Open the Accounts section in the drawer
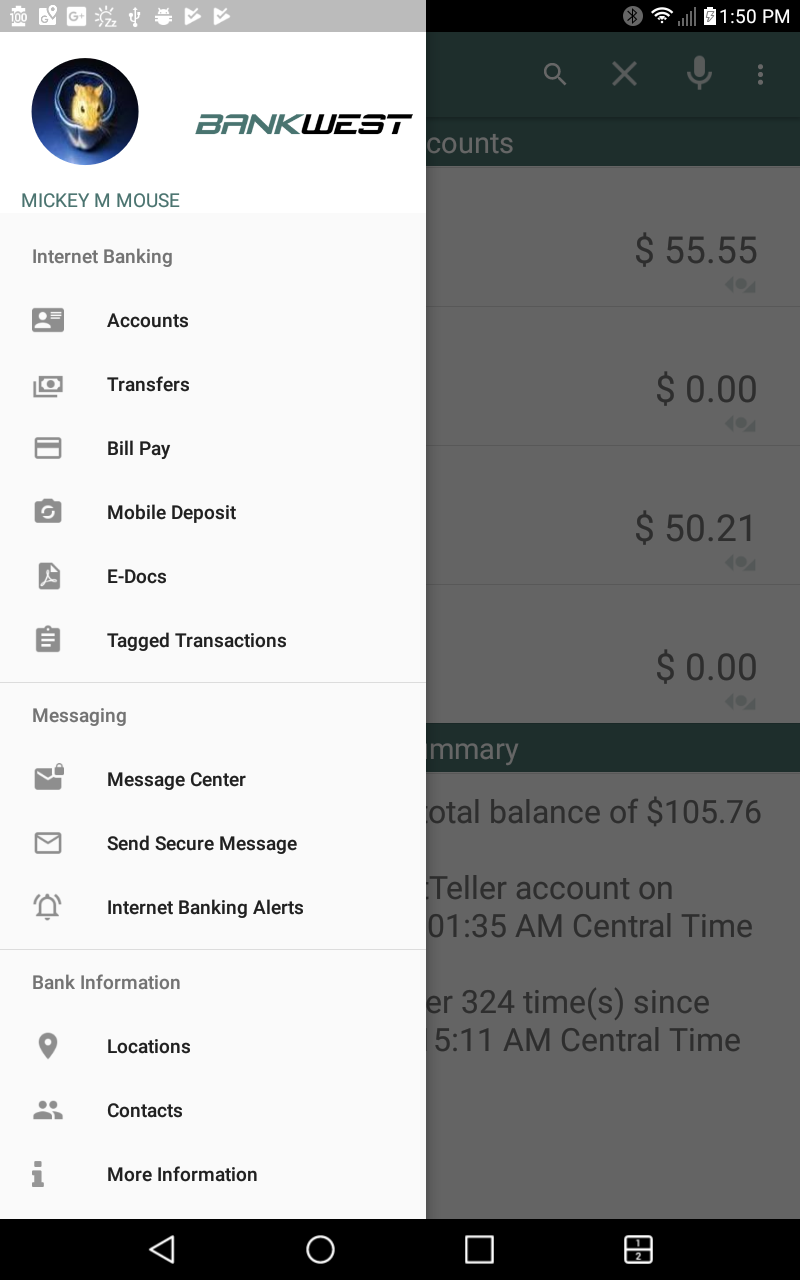 [147, 320]
